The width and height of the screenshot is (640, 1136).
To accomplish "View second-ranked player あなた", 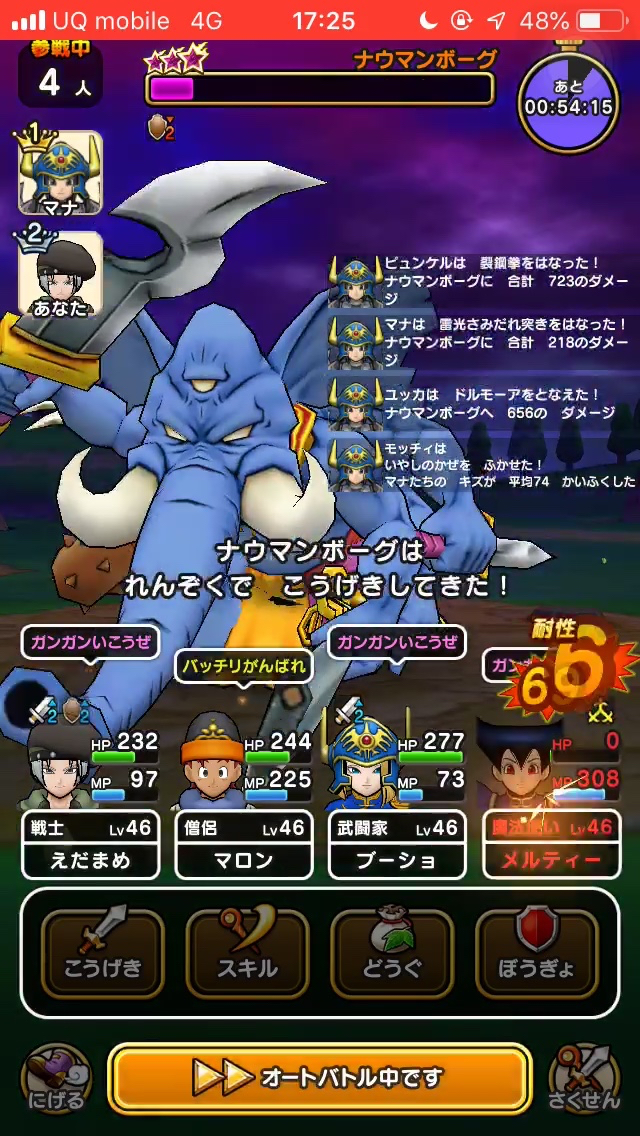I will click(60, 274).
